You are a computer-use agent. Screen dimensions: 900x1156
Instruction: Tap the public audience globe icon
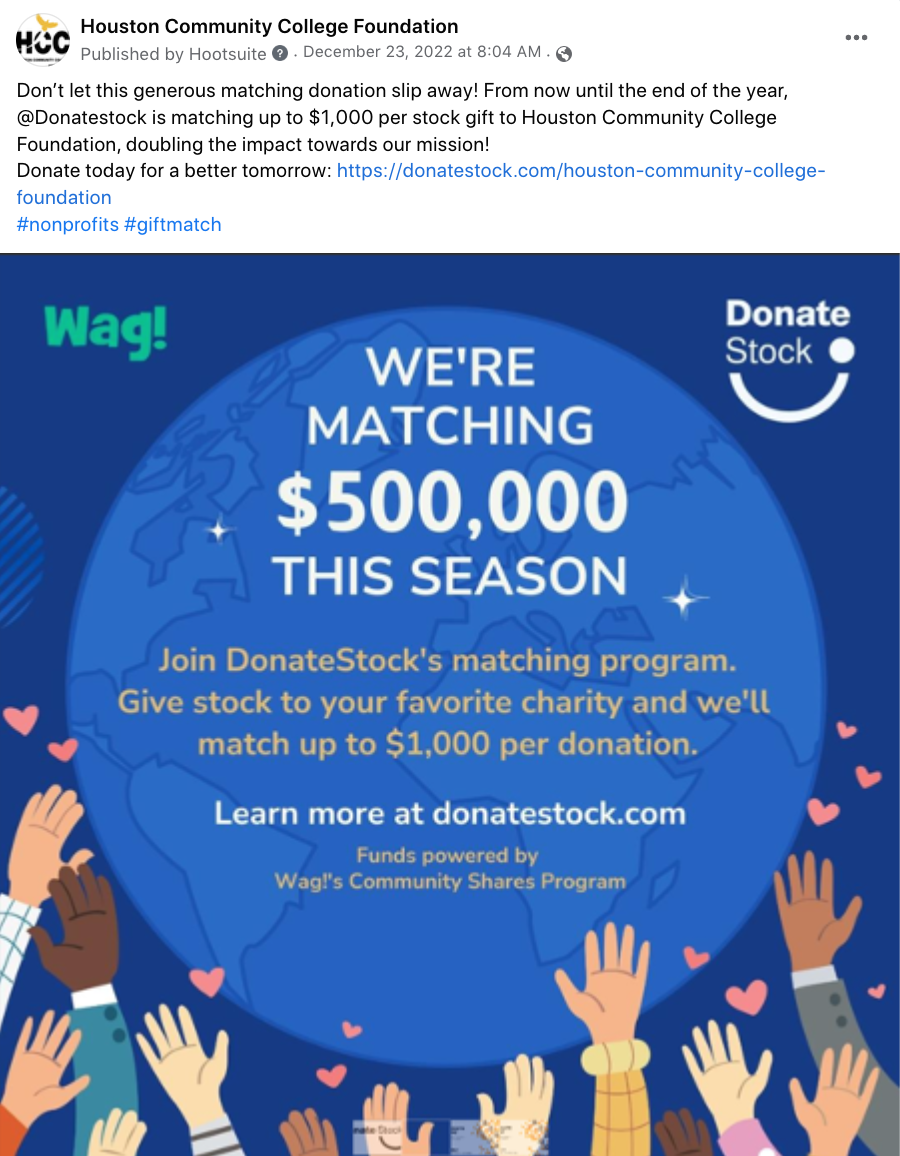click(x=564, y=54)
